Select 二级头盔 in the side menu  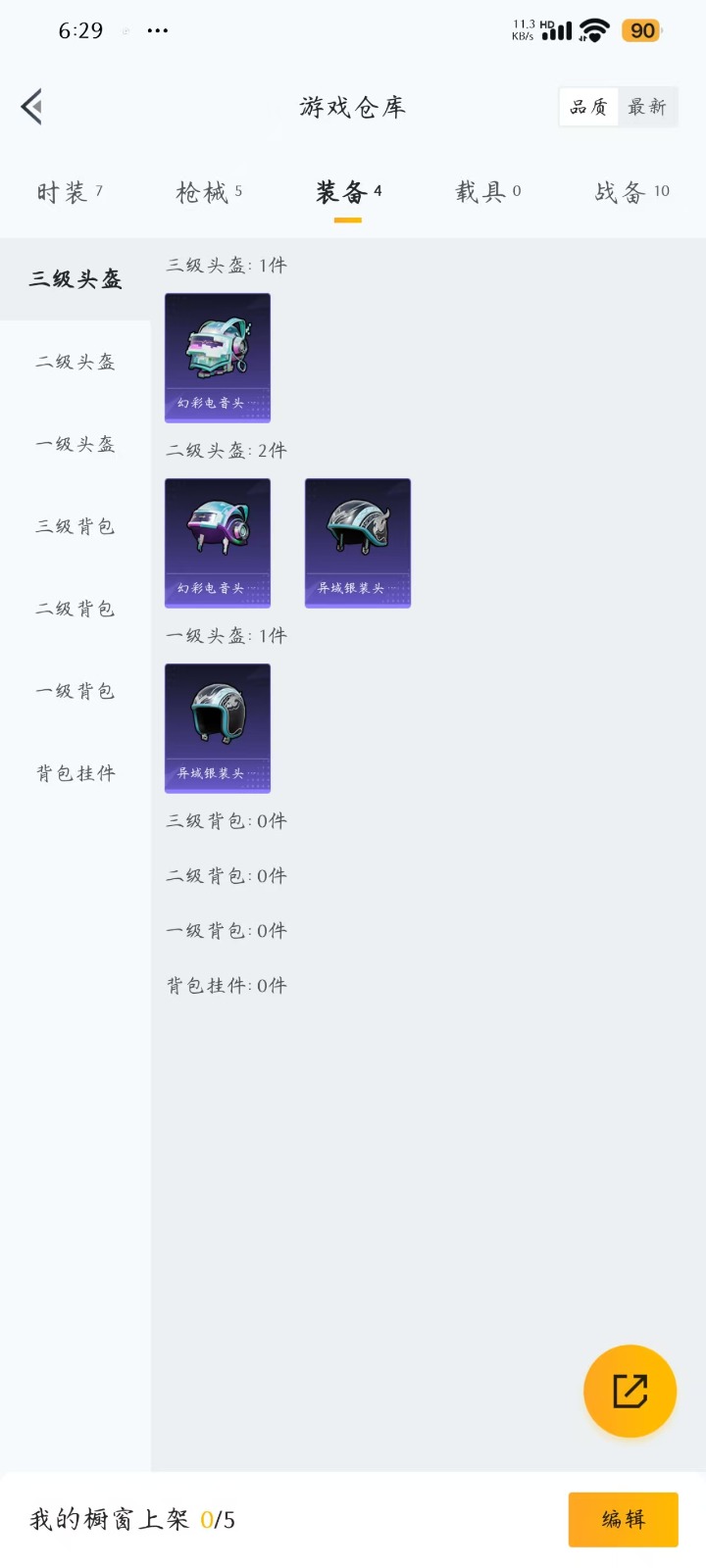76,362
